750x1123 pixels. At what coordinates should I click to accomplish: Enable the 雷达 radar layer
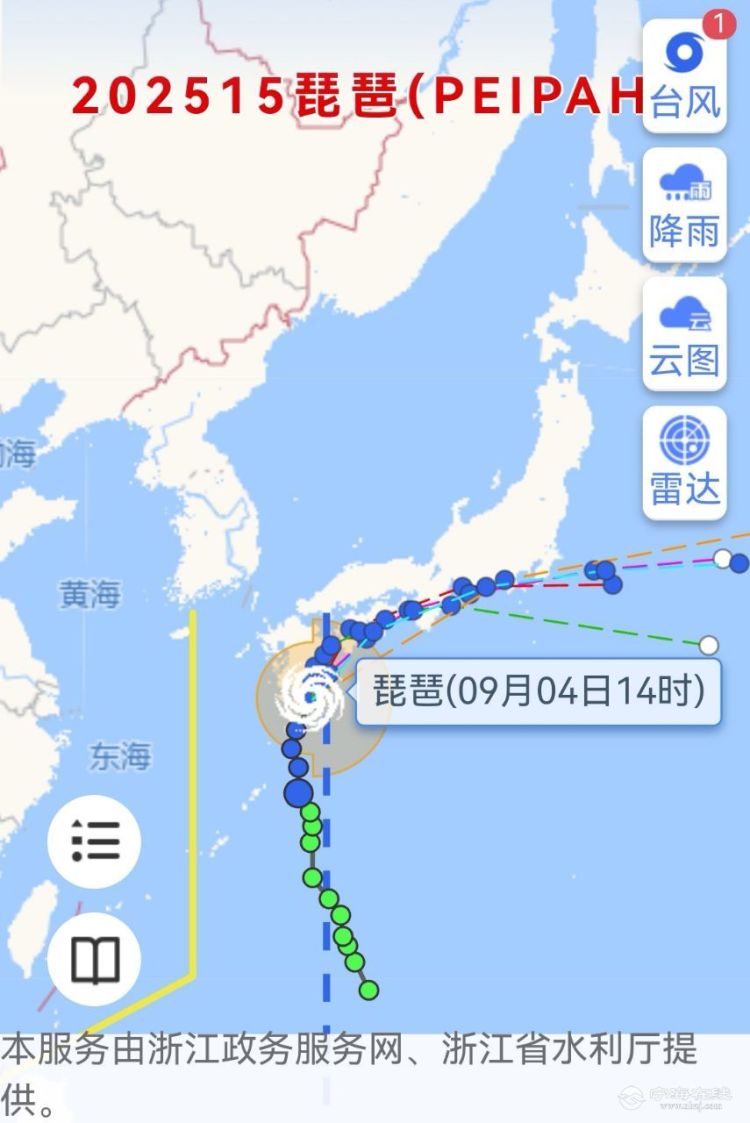(x=685, y=463)
